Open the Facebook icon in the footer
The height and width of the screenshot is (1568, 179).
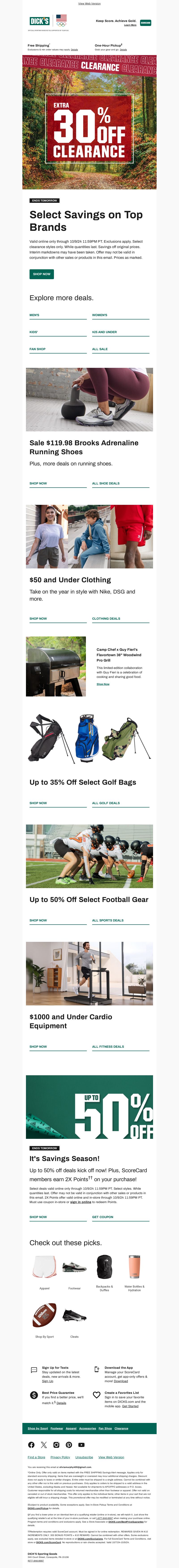click(x=31, y=1444)
